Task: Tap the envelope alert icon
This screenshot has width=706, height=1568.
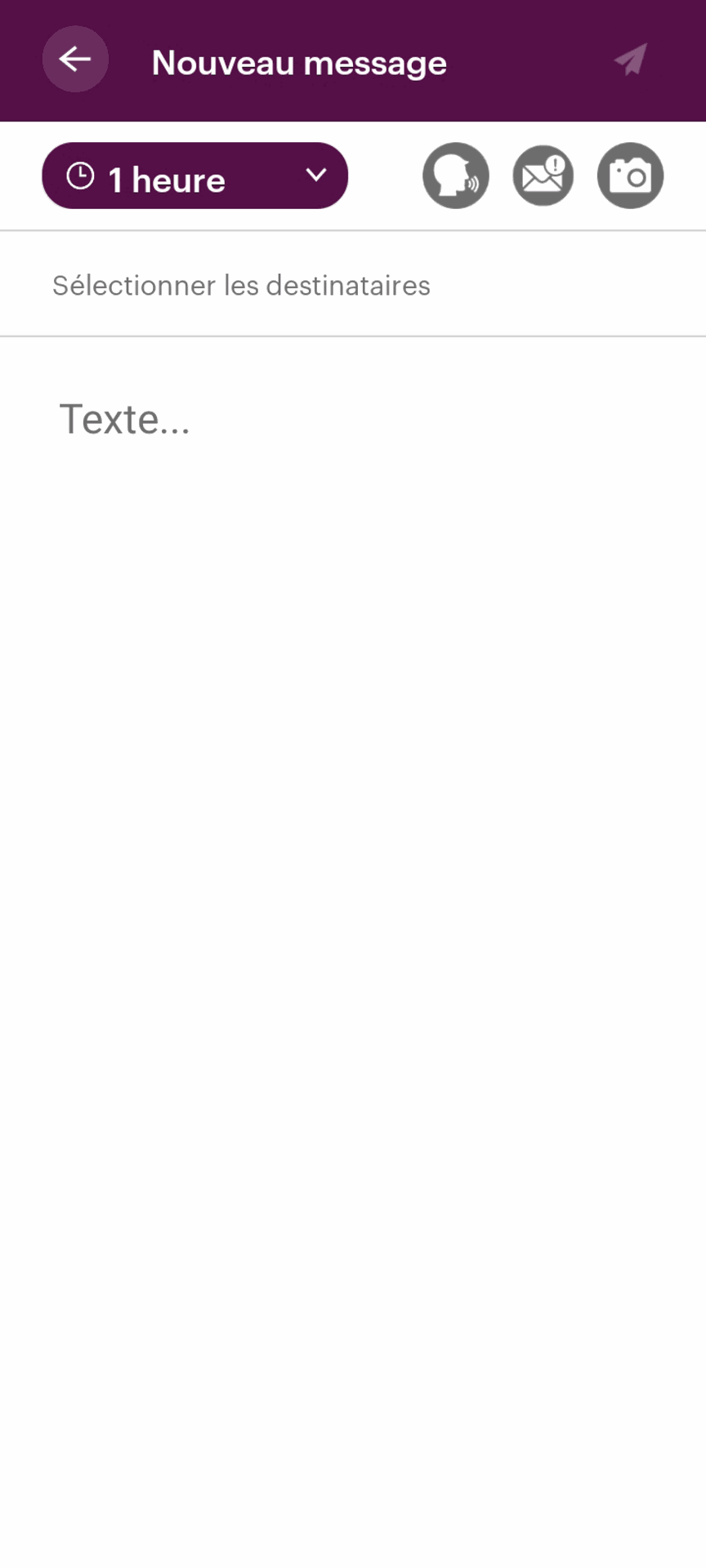Action: tap(543, 176)
